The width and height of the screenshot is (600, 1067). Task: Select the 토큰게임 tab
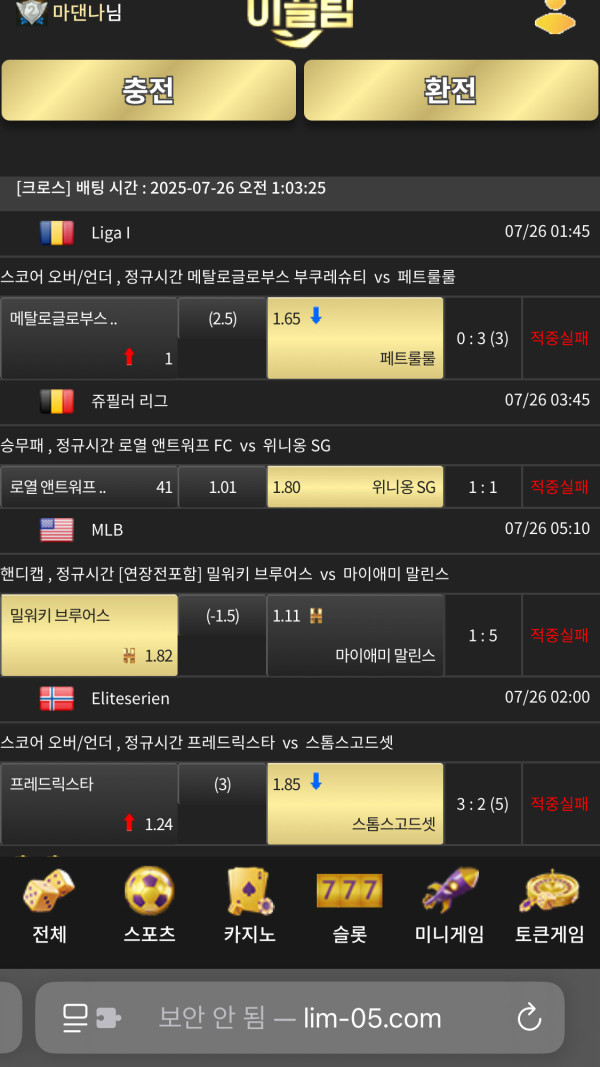click(549, 906)
